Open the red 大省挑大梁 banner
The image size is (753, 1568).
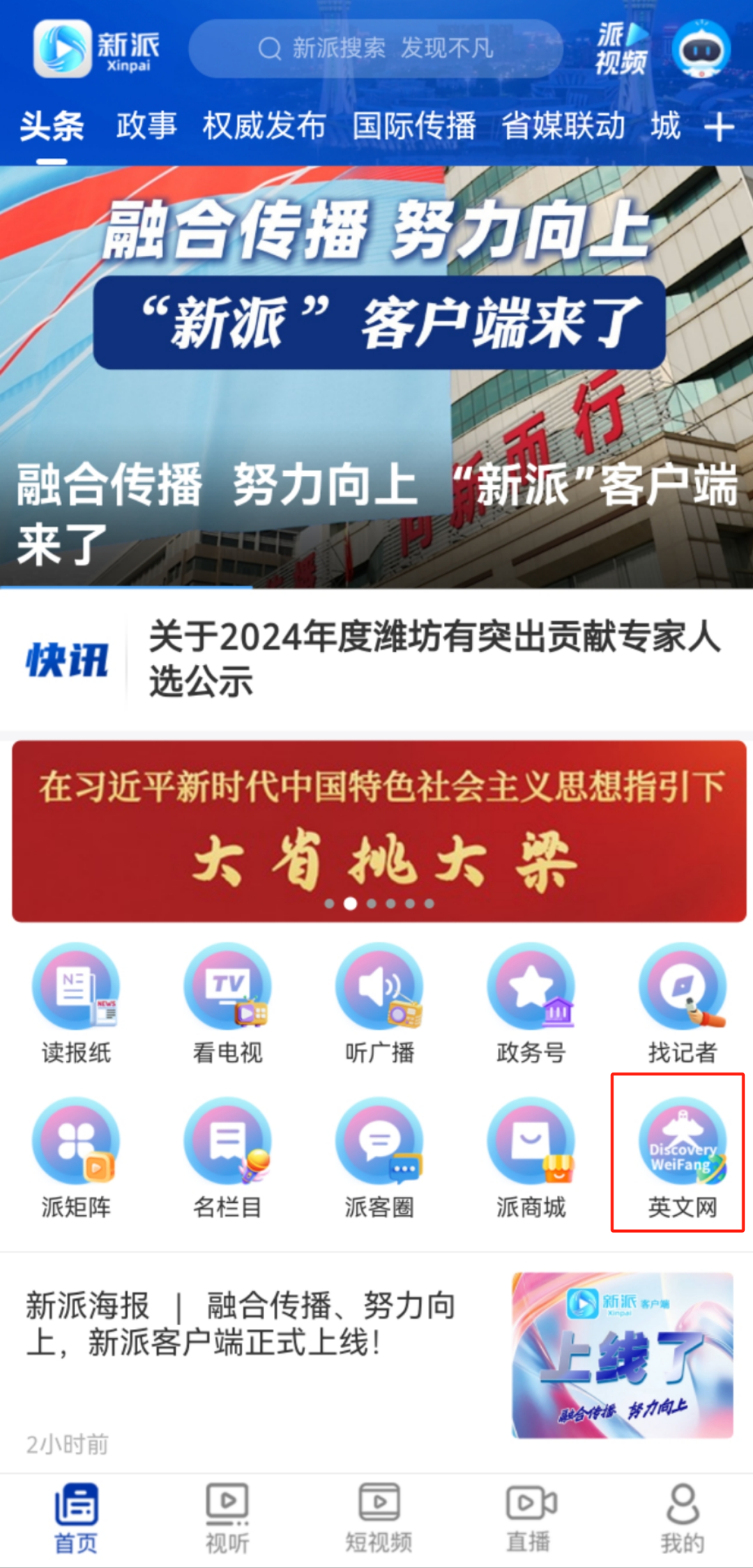point(379,831)
